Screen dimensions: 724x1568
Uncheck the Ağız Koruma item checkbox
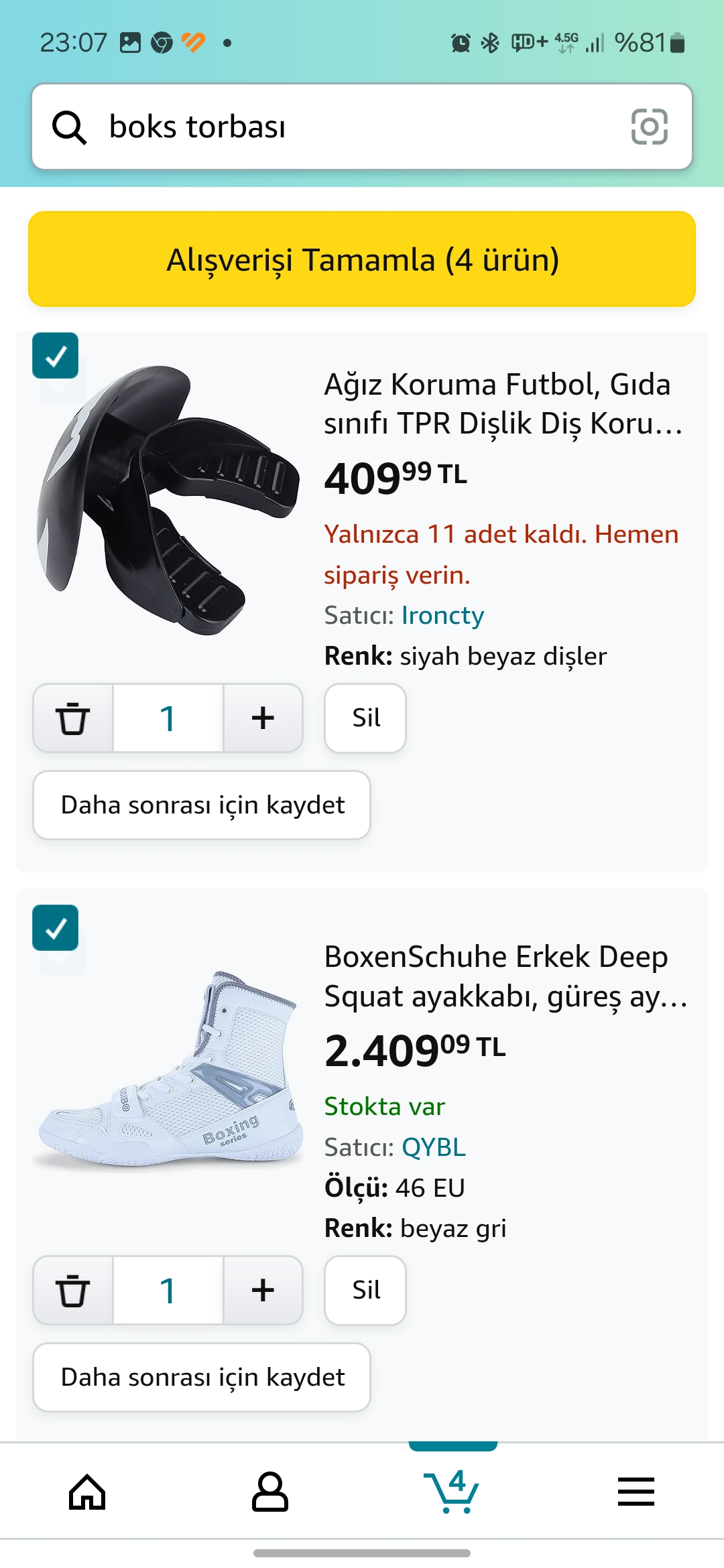tap(56, 356)
